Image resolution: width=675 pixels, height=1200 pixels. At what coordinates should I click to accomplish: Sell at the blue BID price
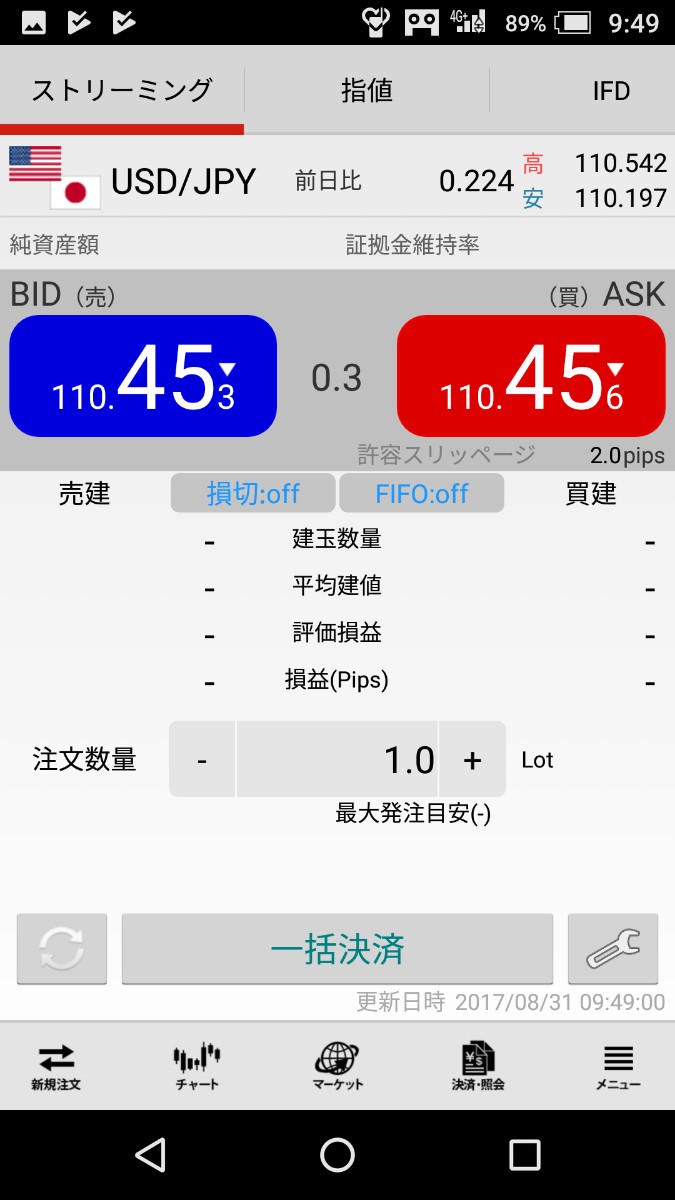(x=143, y=376)
